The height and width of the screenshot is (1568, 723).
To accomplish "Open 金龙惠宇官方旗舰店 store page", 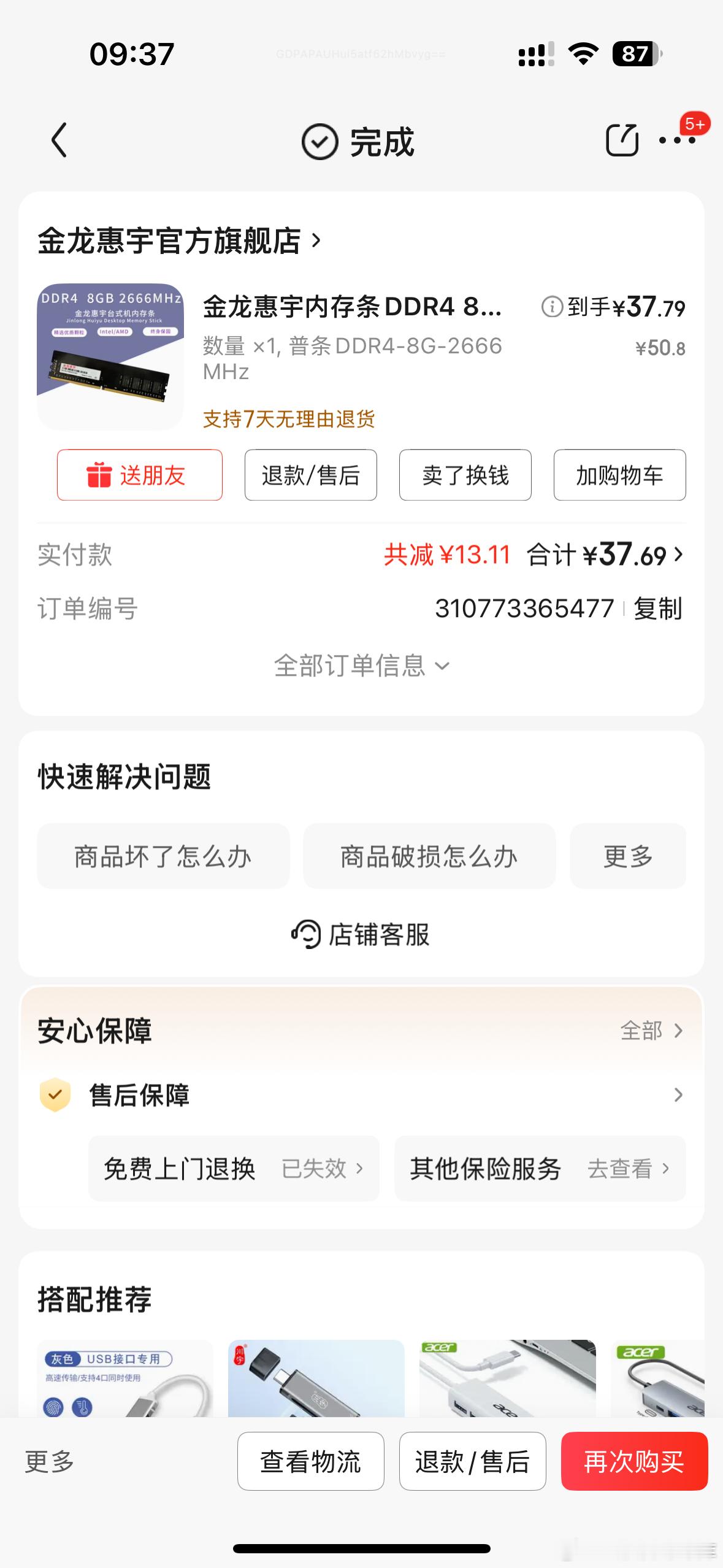I will pyautogui.click(x=179, y=241).
